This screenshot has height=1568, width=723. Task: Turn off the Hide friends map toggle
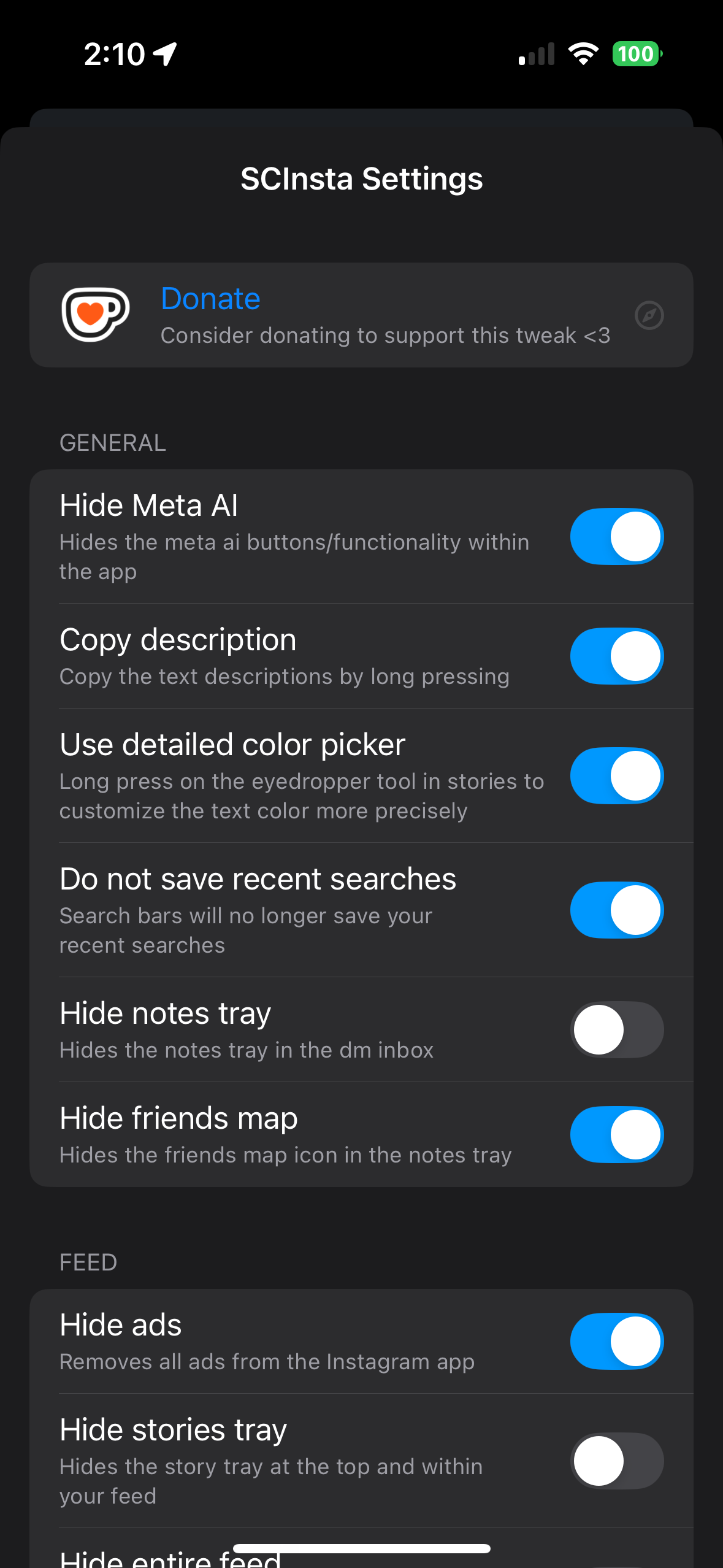(x=616, y=1134)
